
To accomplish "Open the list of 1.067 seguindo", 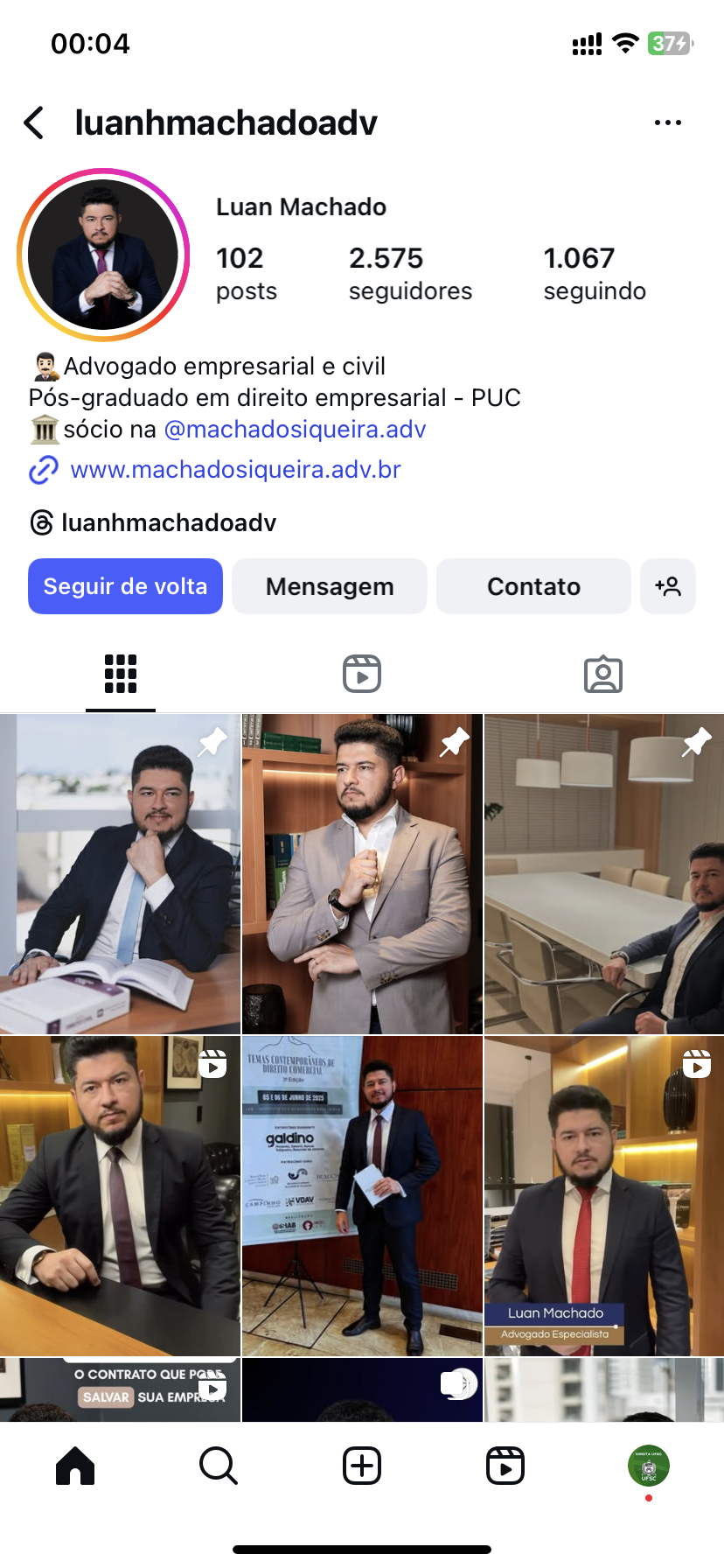I will [x=594, y=273].
